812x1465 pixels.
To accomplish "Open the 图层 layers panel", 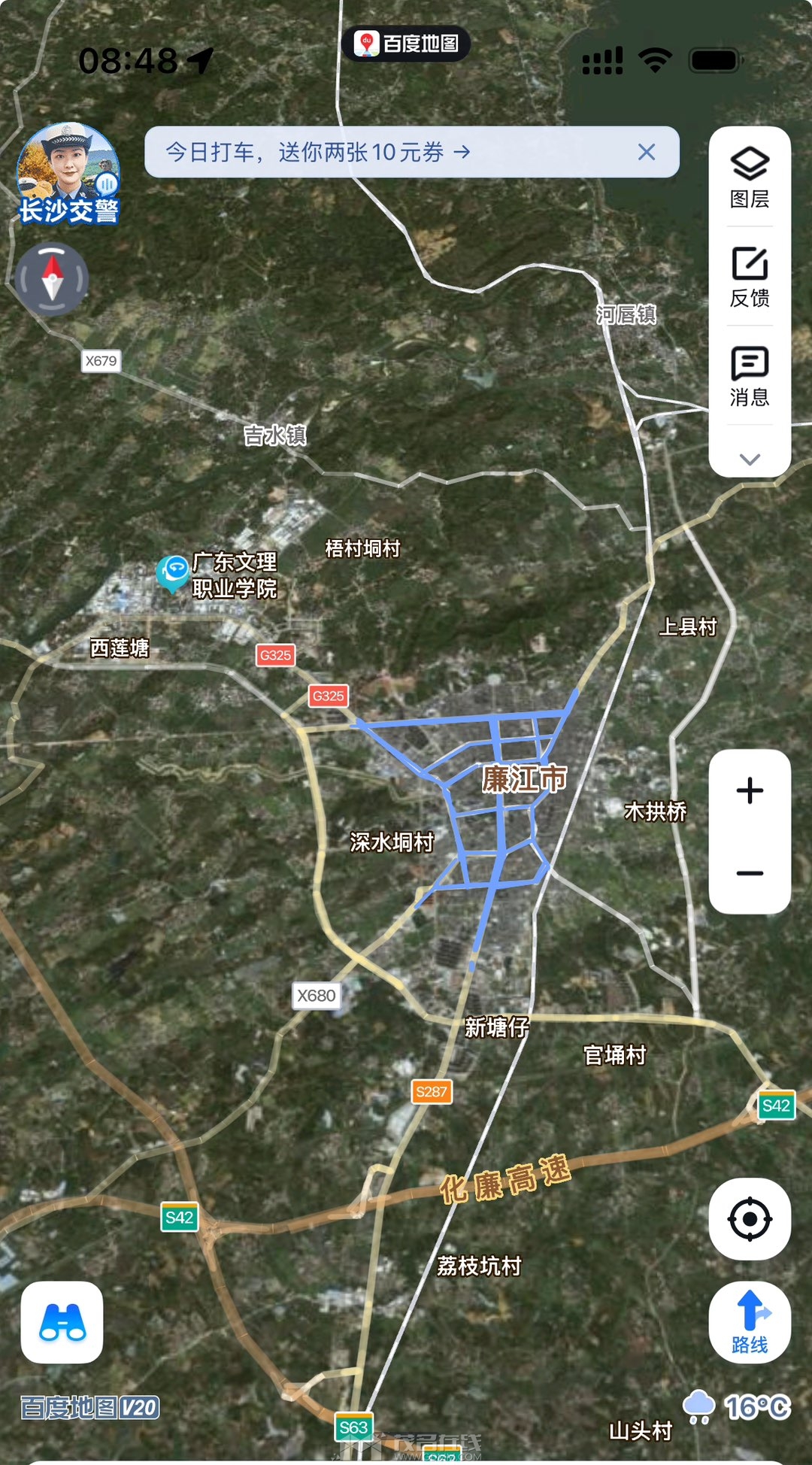I will tap(750, 177).
